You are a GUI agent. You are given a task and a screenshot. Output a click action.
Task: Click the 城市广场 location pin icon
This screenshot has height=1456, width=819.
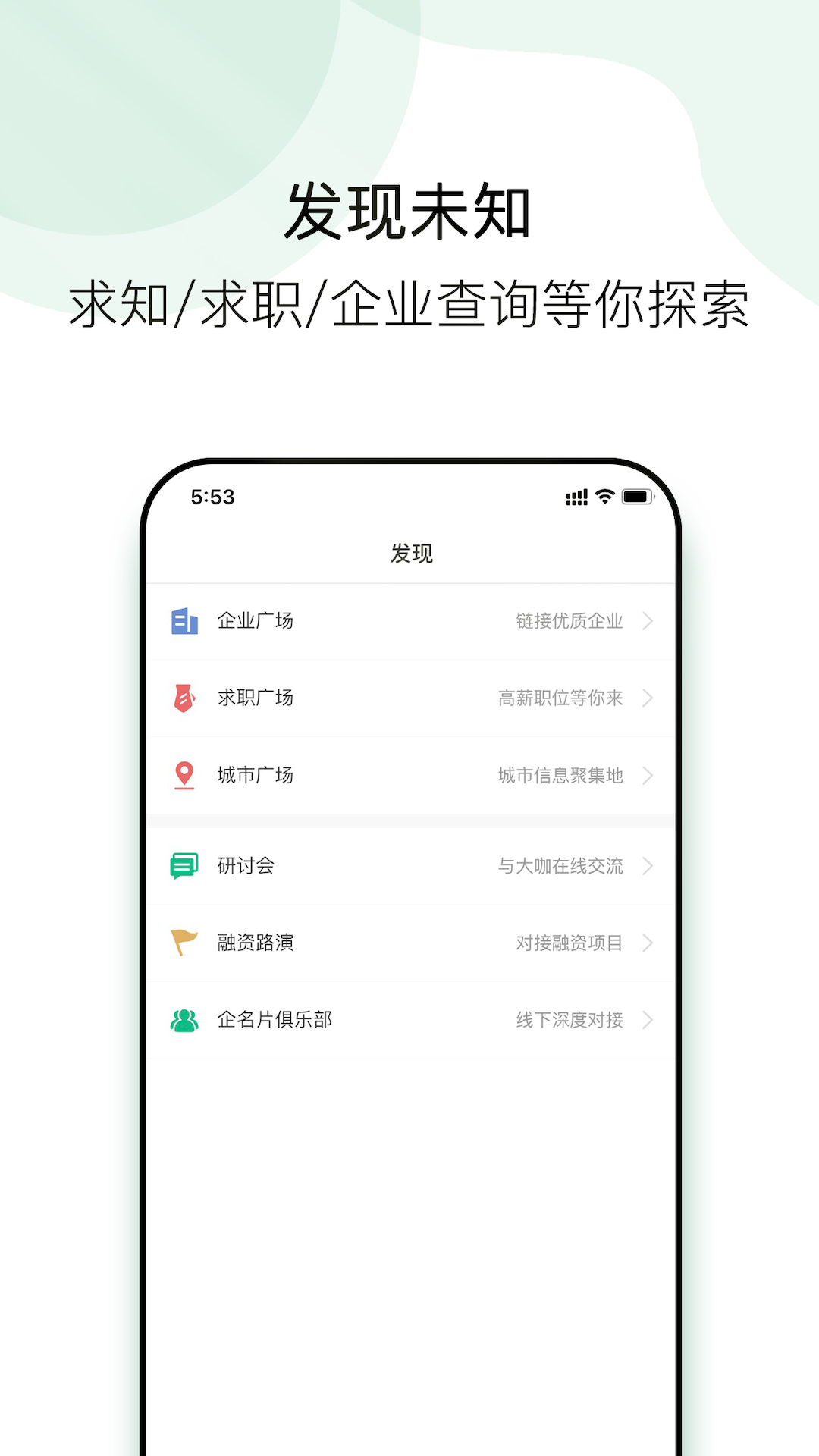(184, 775)
